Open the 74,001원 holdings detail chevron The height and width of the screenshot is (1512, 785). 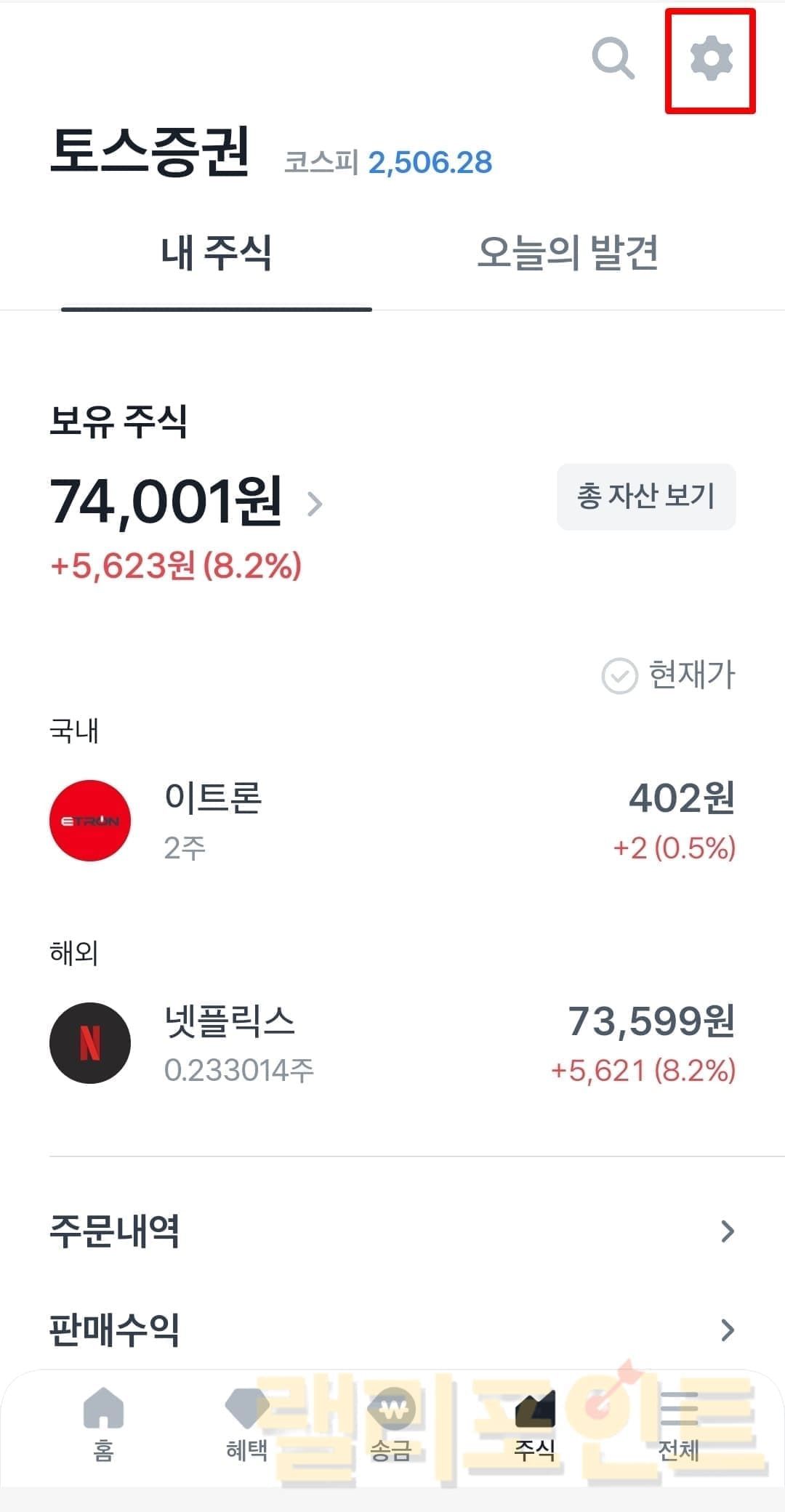point(315,504)
